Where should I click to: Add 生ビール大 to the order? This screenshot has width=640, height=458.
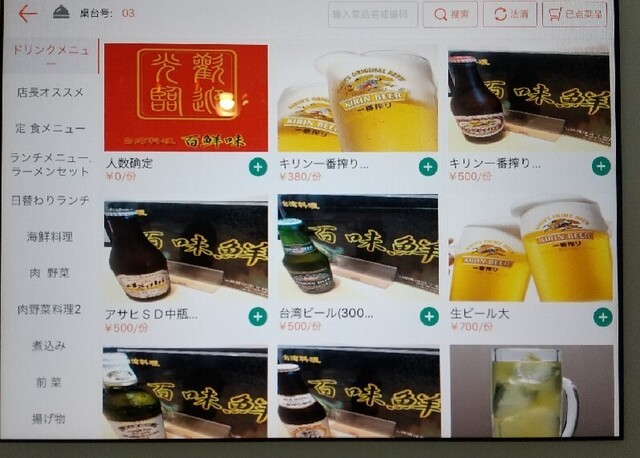coord(602,317)
